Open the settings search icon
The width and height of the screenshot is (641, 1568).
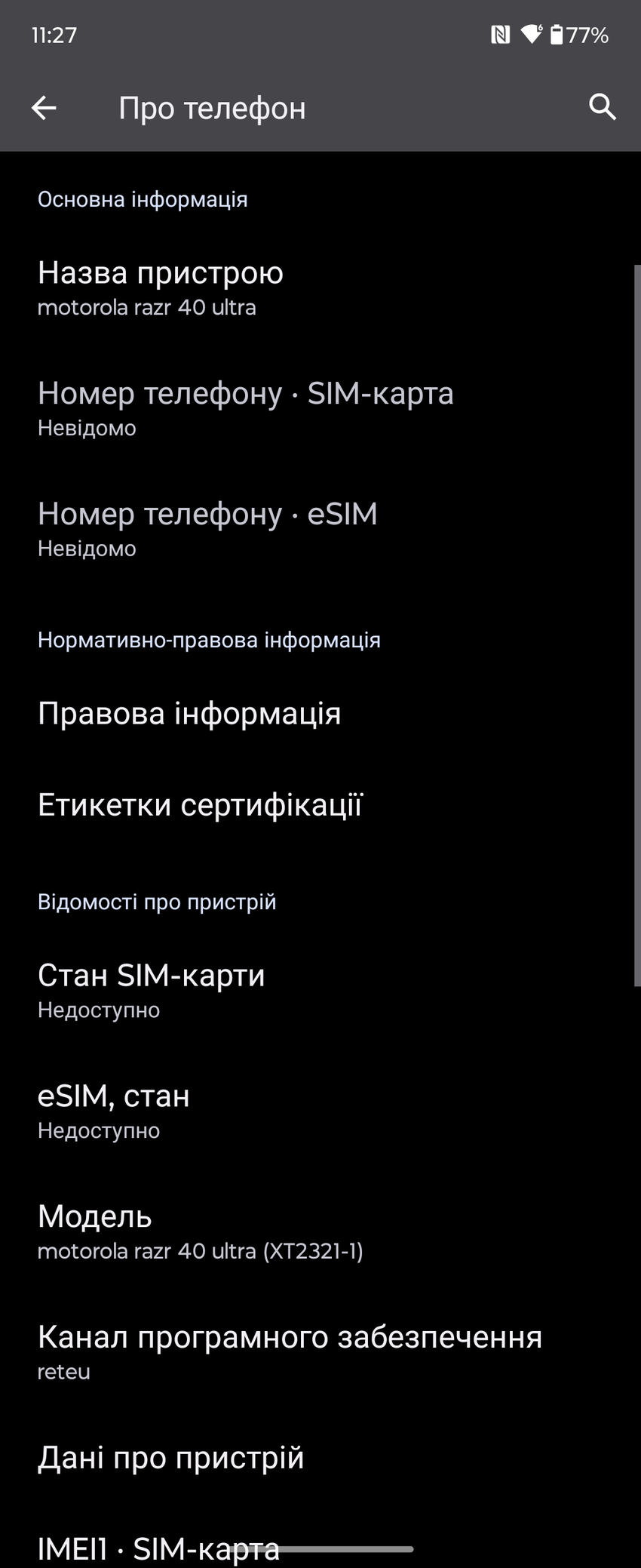[x=602, y=108]
